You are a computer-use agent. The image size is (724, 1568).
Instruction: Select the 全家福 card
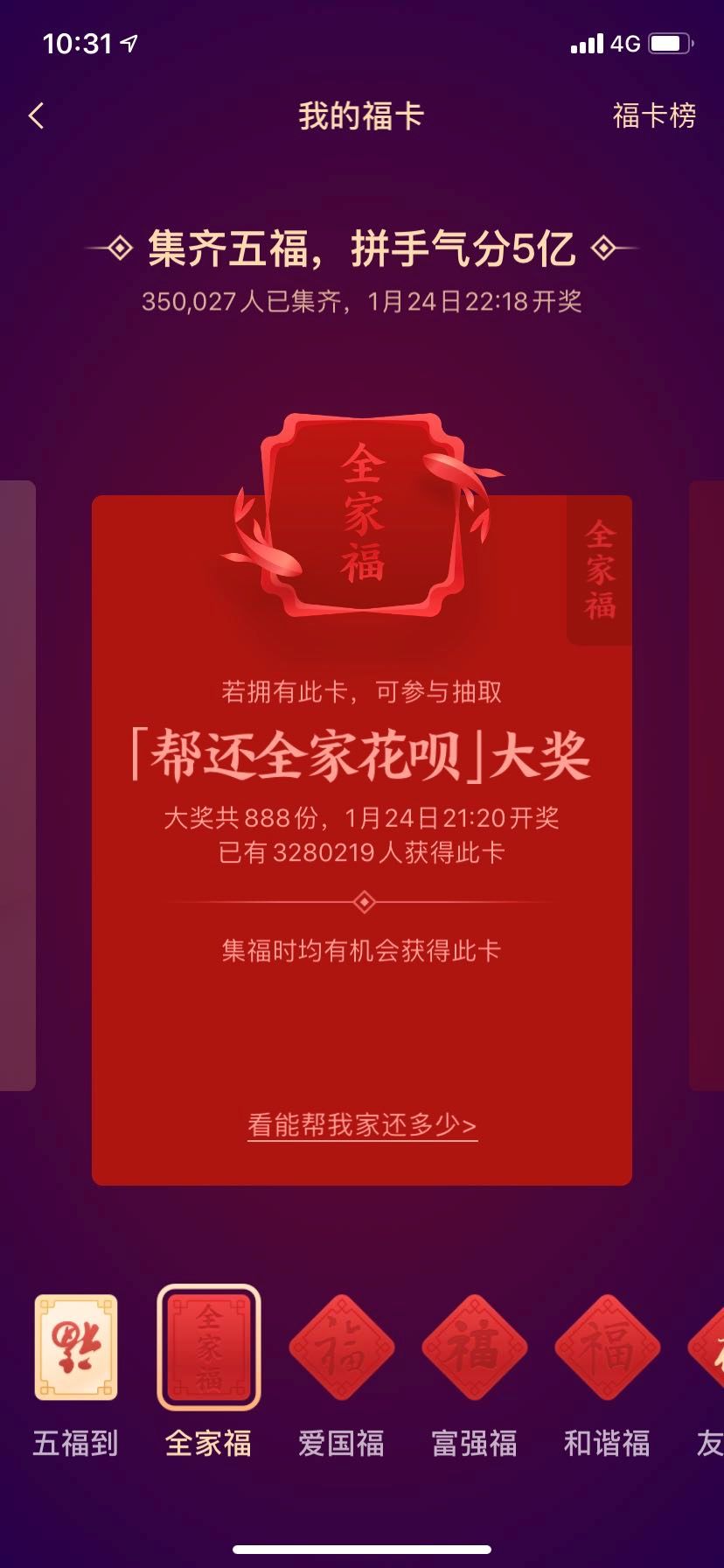209,1348
